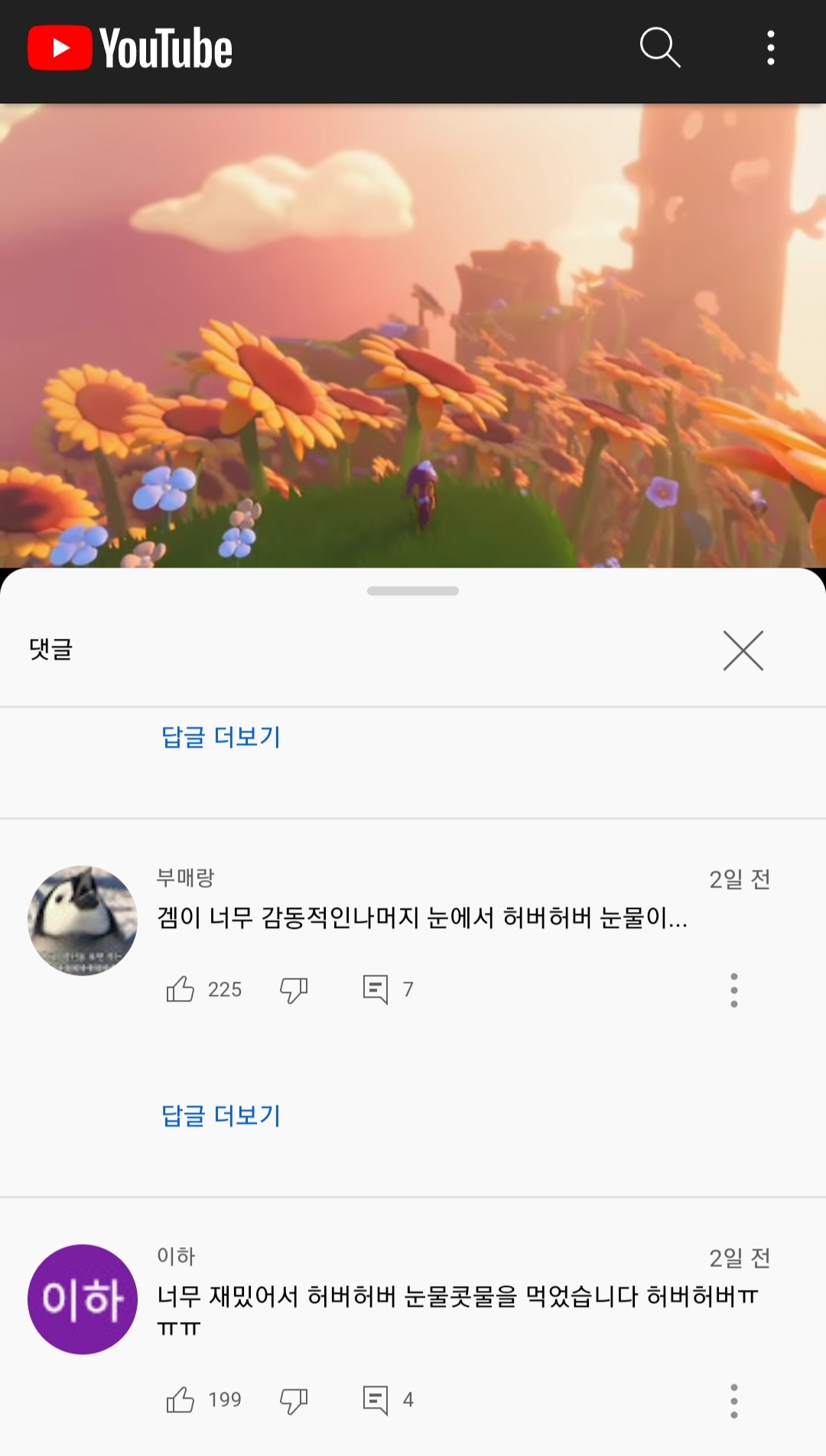Close the comments panel

(x=743, y=651)
